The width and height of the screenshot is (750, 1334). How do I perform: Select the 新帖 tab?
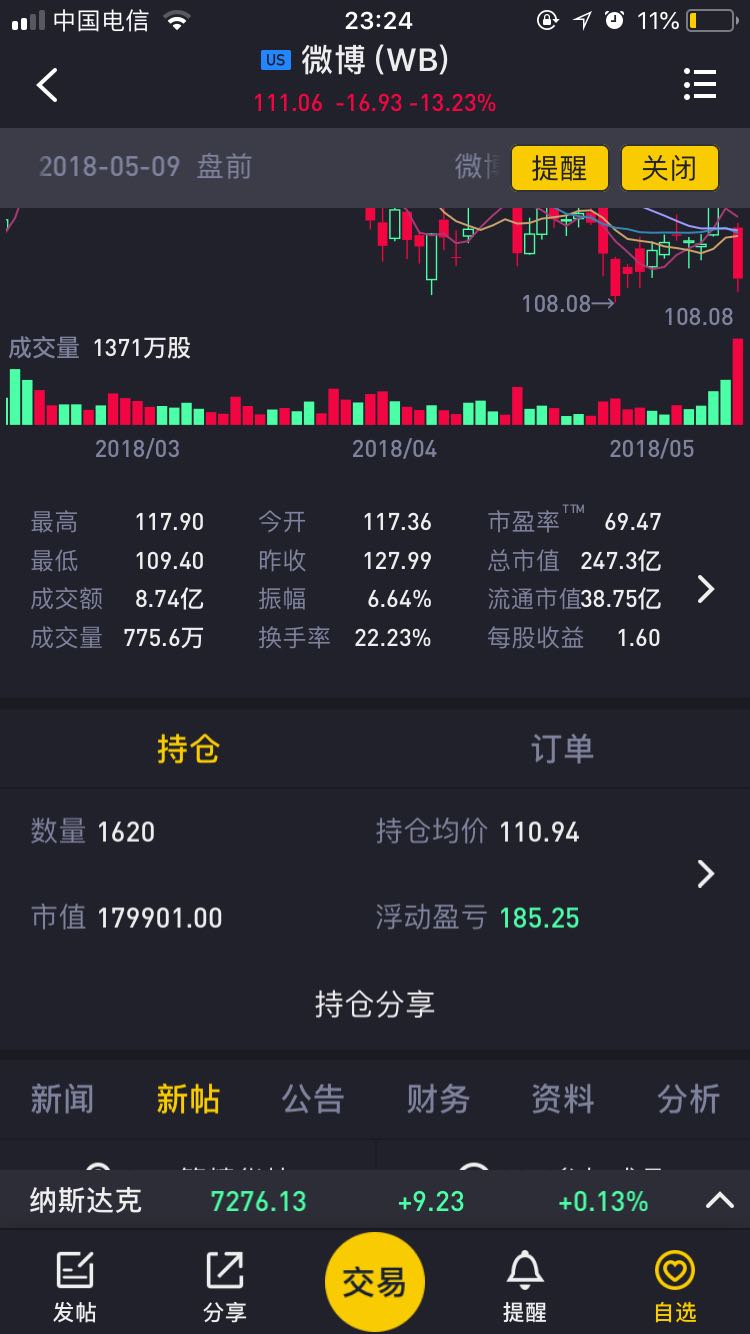pos(188,1099)
